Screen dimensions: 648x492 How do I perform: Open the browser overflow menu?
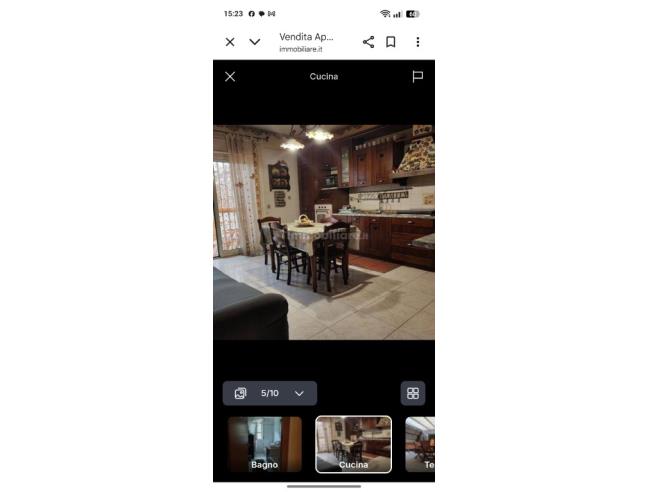pos(417,42)
